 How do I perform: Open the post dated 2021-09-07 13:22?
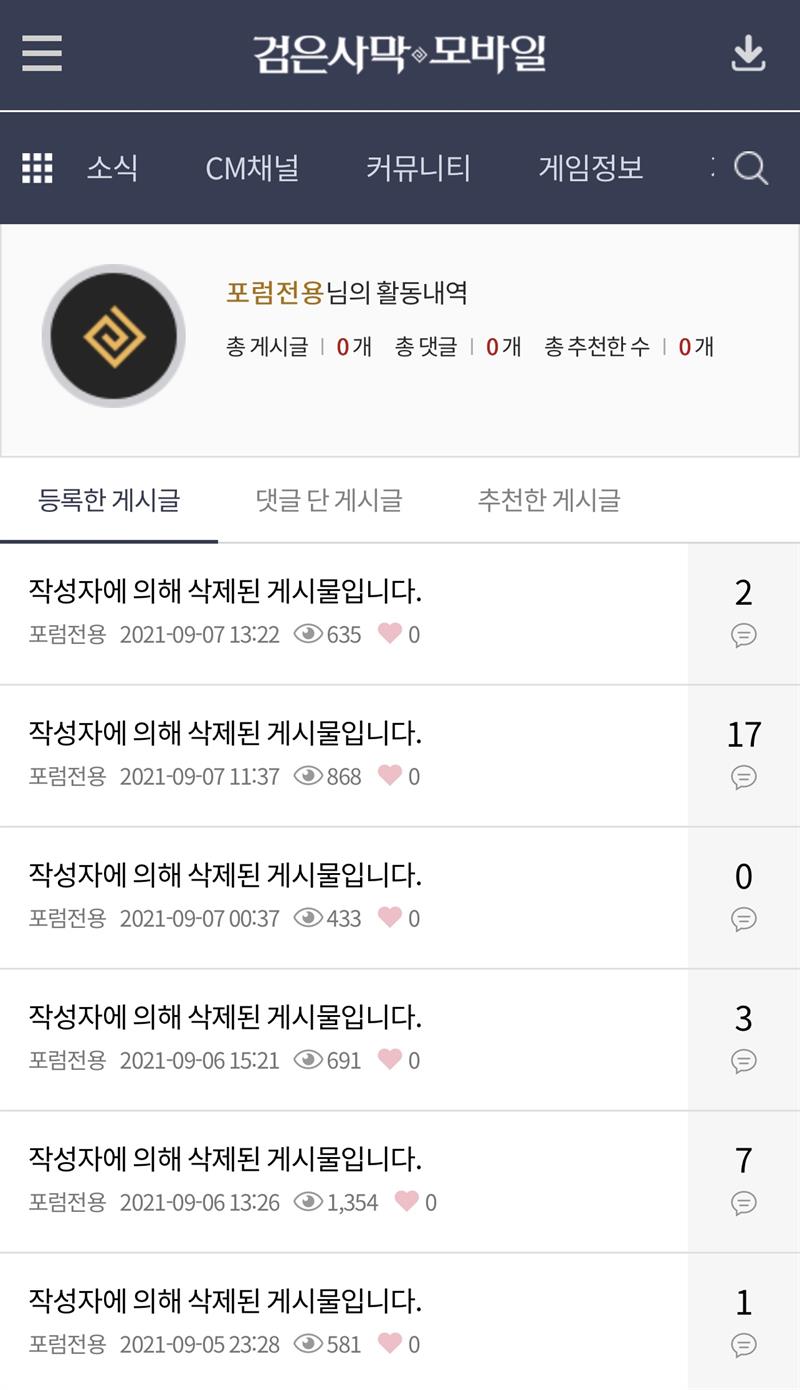coord(344,614)
